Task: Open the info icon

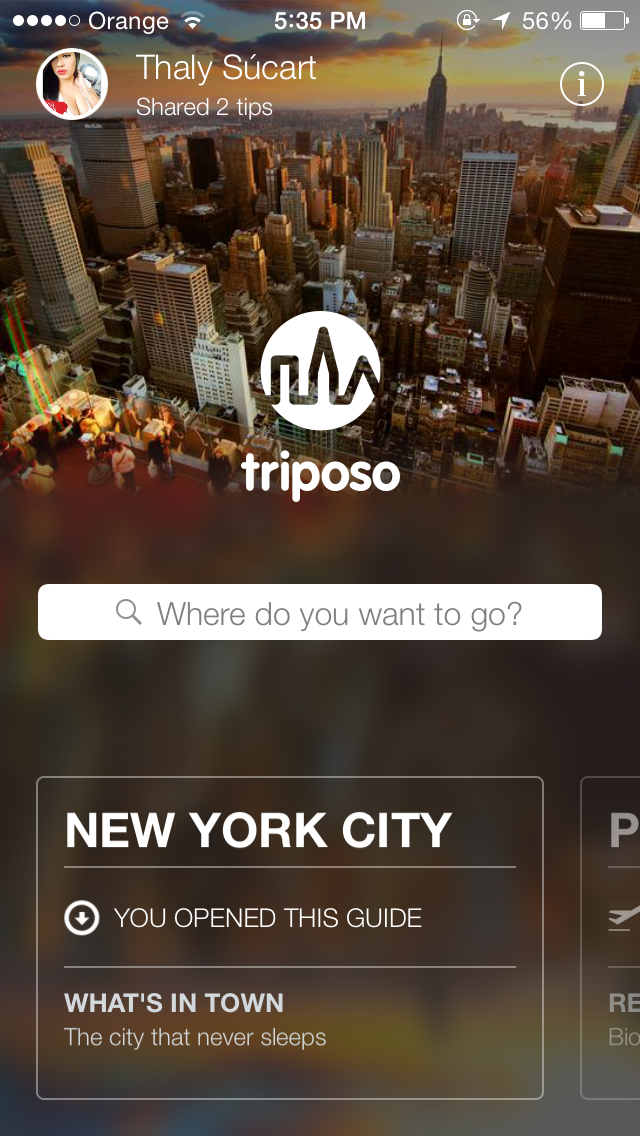Action: (x=581, y=85)
